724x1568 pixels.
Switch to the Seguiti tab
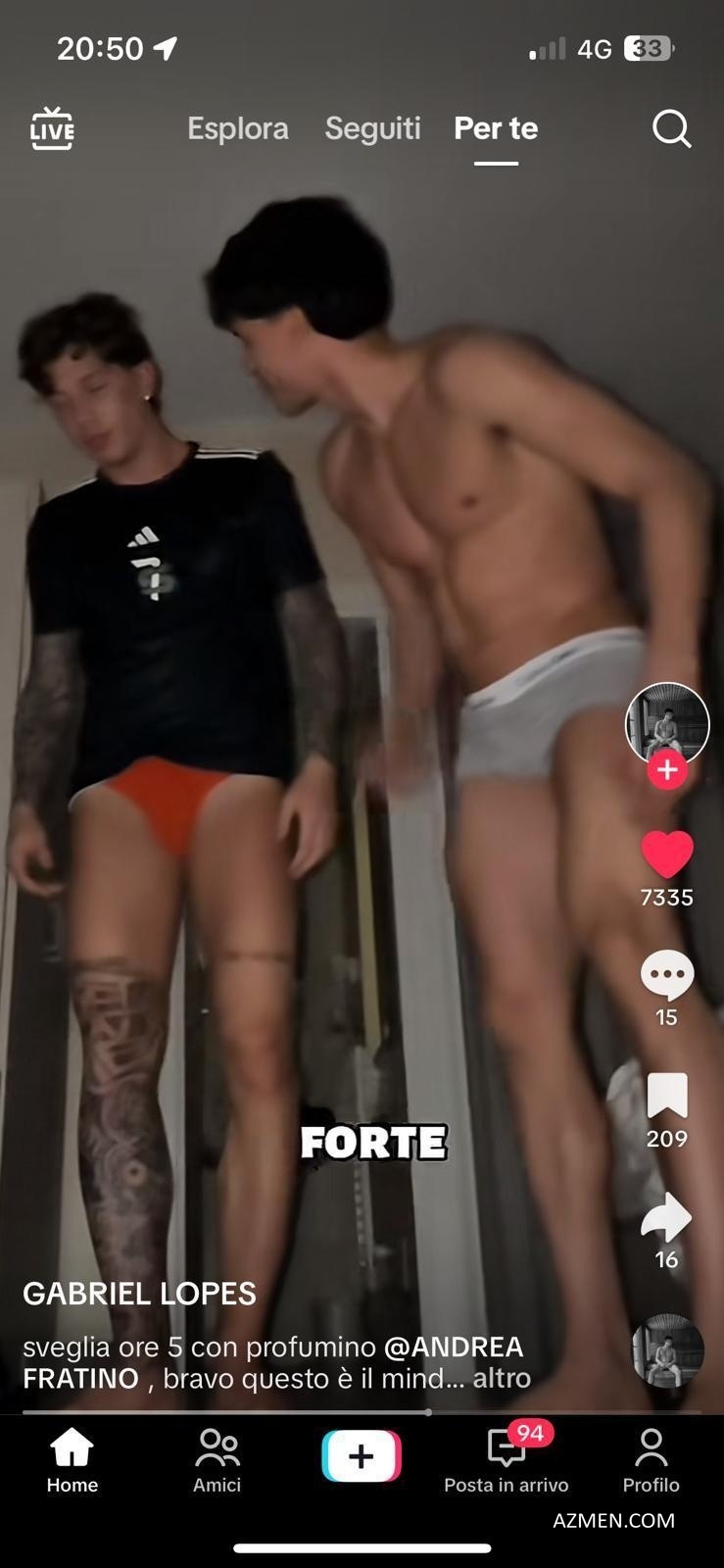click(x=372, y=128)
